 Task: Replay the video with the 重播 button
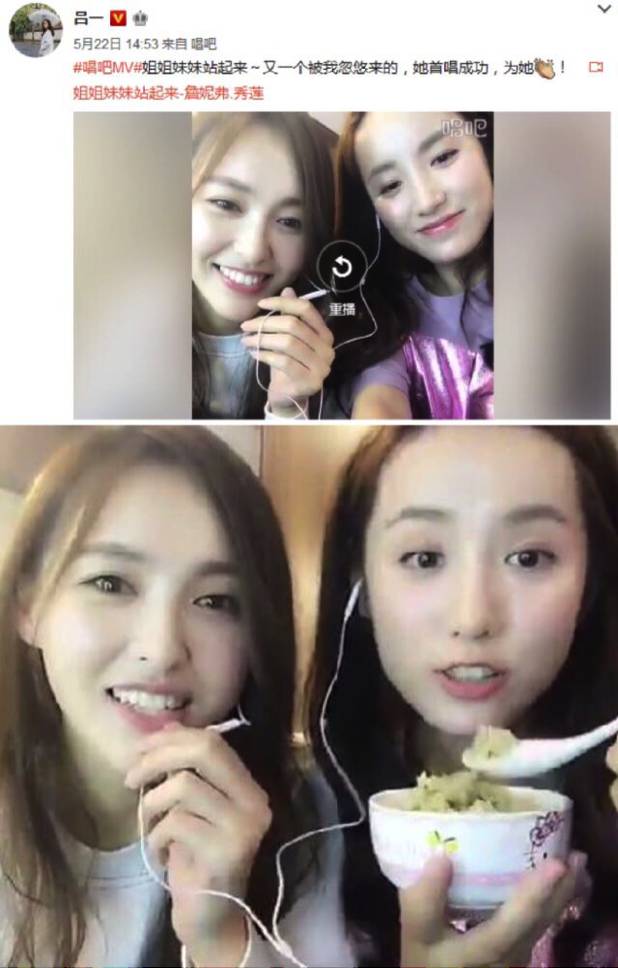coord(342,267)
